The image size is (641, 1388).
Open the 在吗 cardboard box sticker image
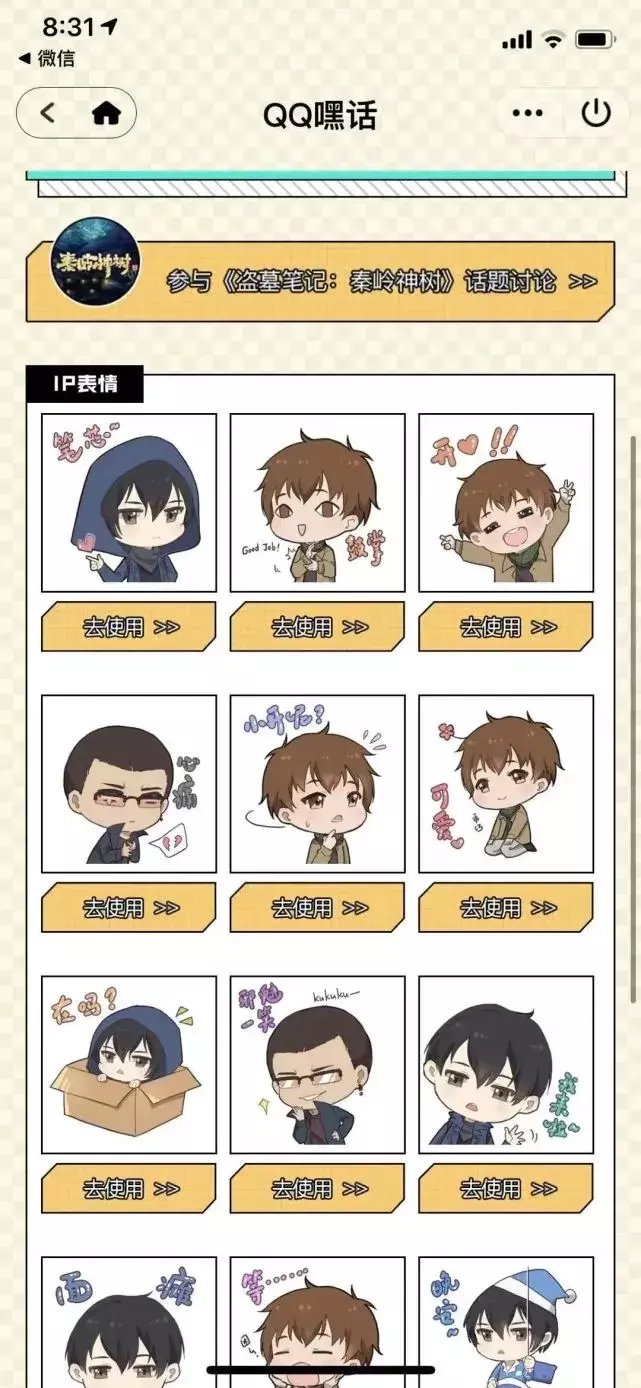pyautogui.click(x=128, y=1065)
